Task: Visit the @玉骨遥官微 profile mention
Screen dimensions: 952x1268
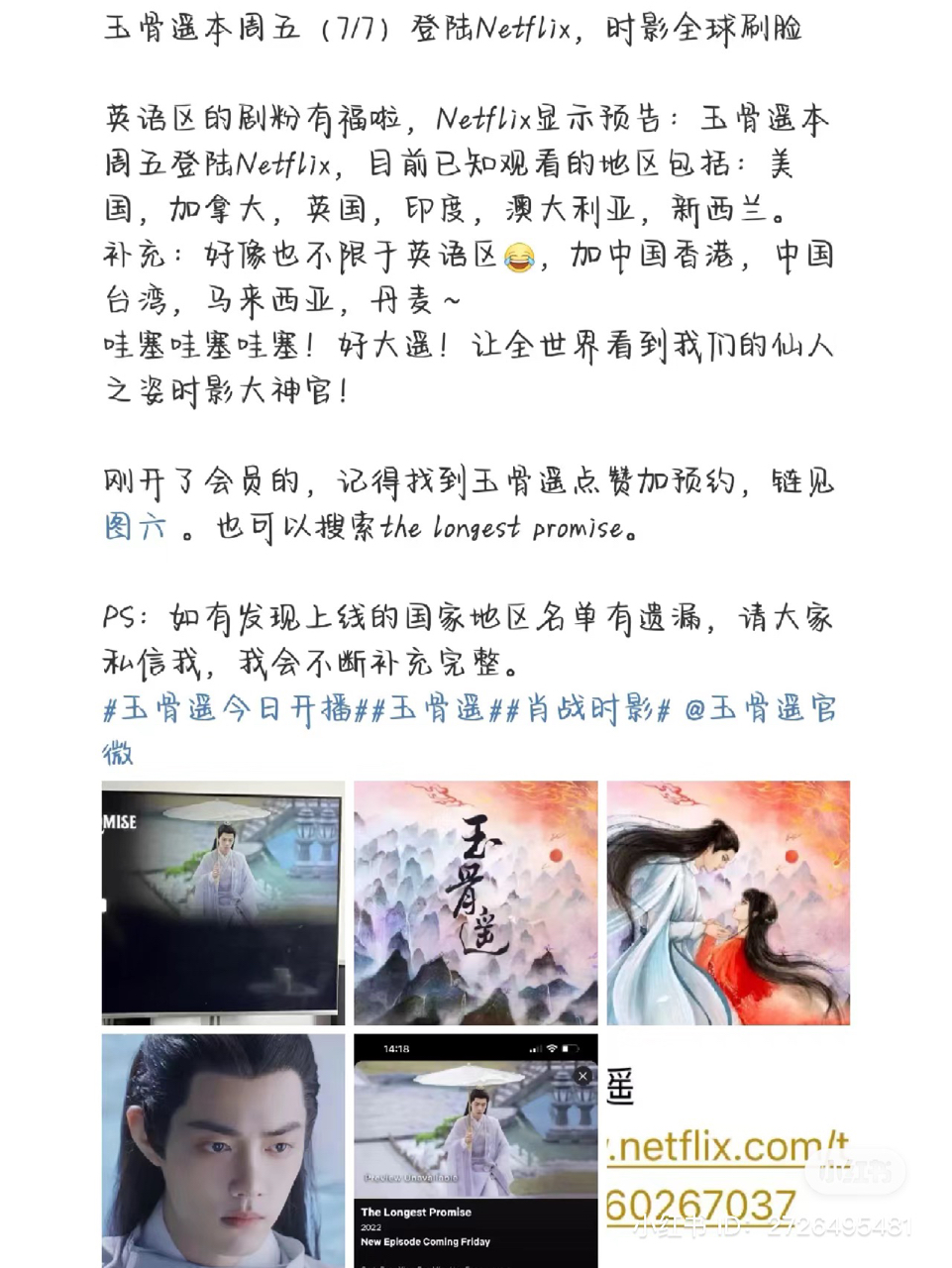Action: point(760,709)
